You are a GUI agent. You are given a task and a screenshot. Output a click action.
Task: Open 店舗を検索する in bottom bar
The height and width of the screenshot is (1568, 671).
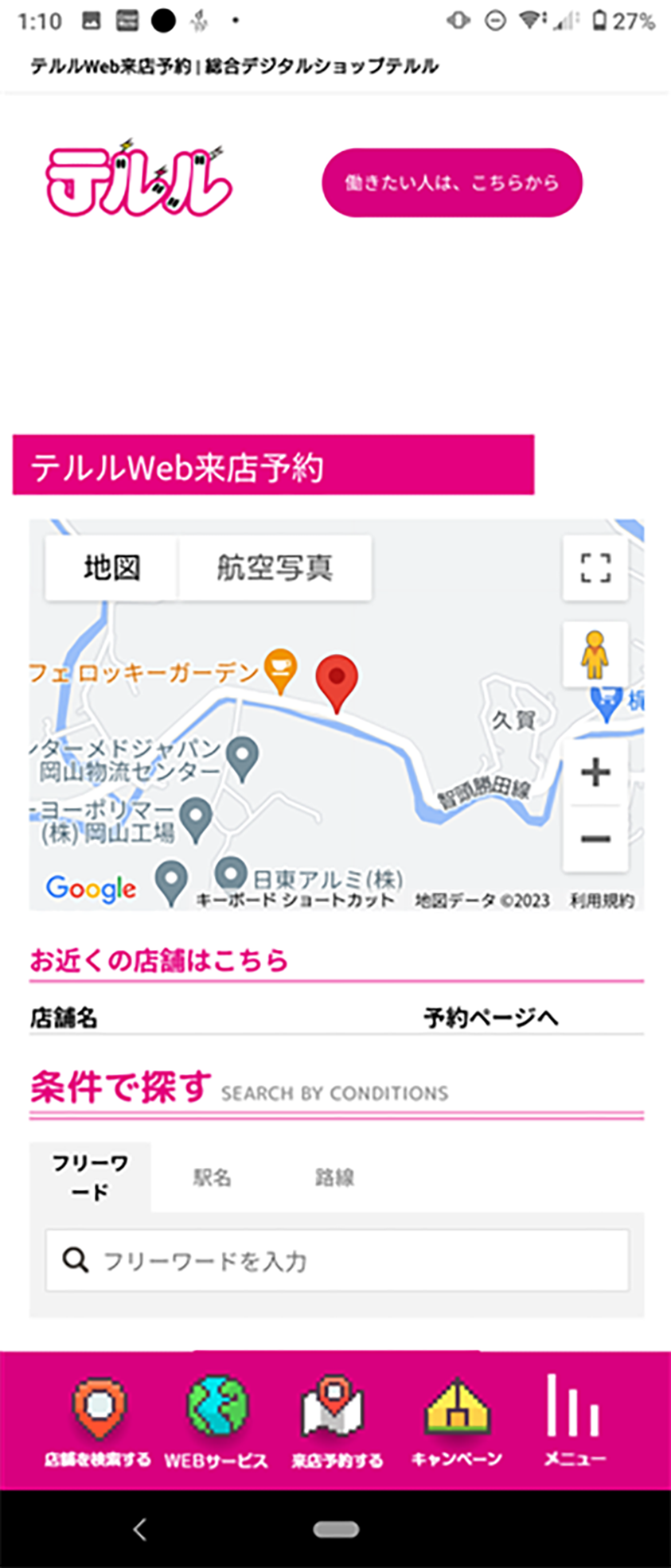(98, 1424)
